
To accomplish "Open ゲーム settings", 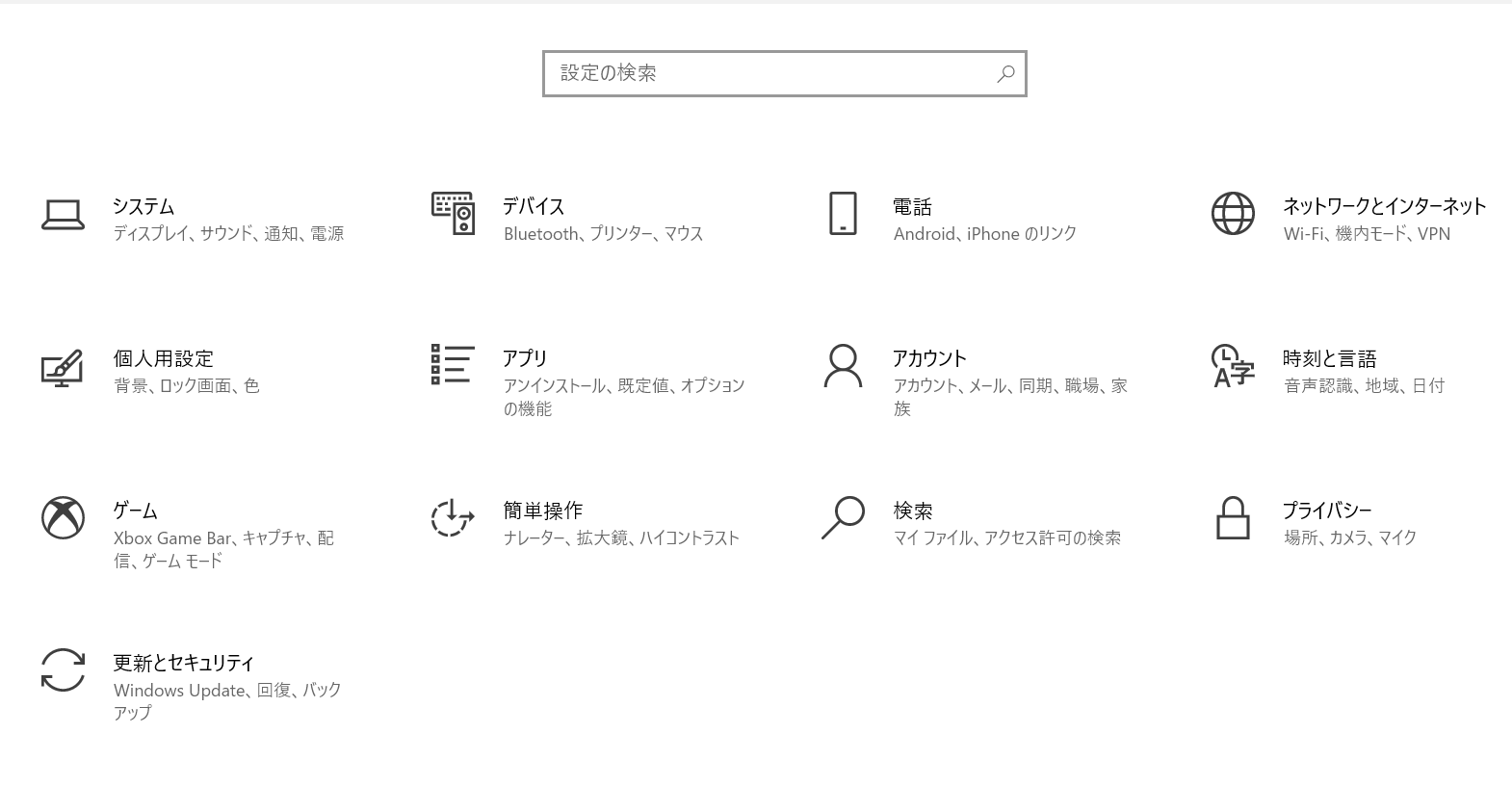I will click(136, 511).
